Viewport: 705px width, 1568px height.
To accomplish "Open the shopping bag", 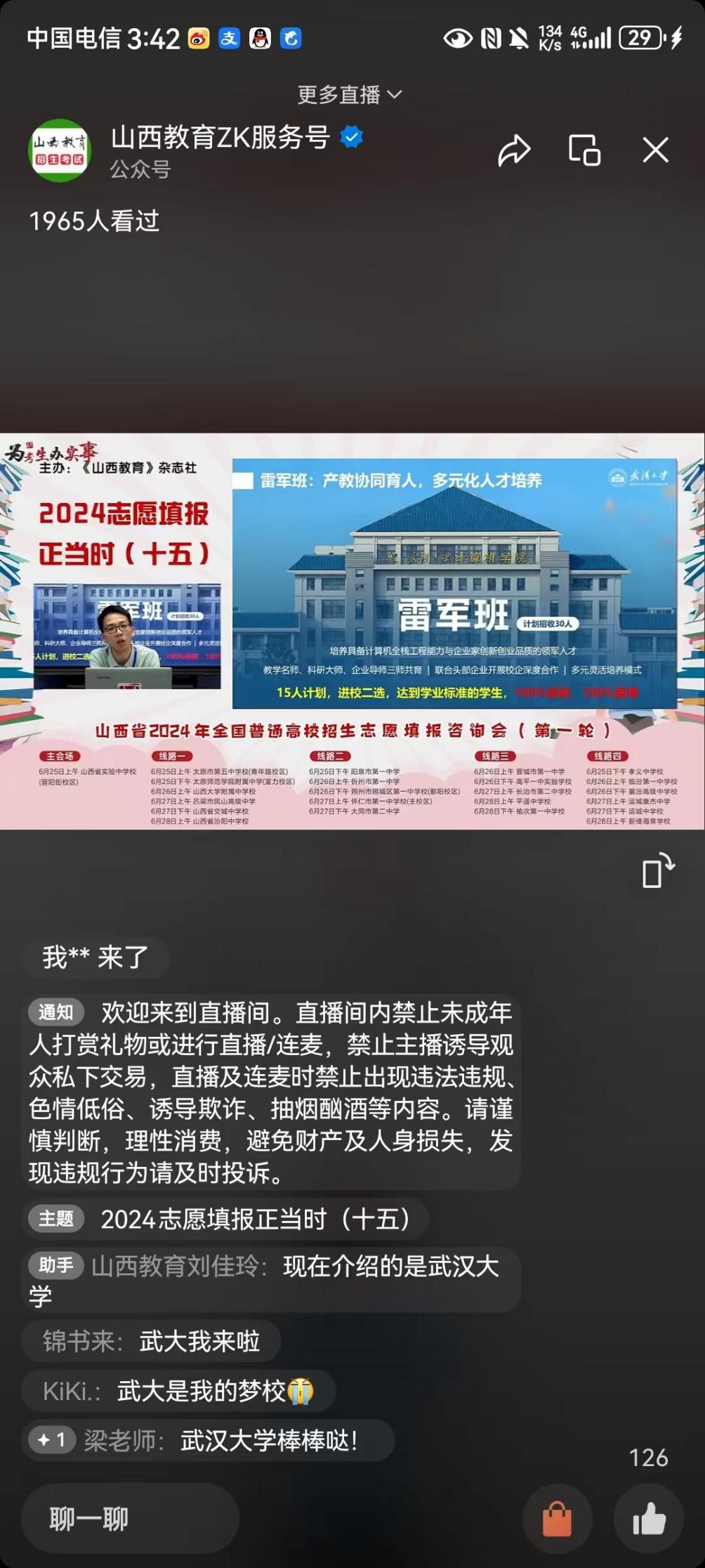I will tap(557, 1519).
